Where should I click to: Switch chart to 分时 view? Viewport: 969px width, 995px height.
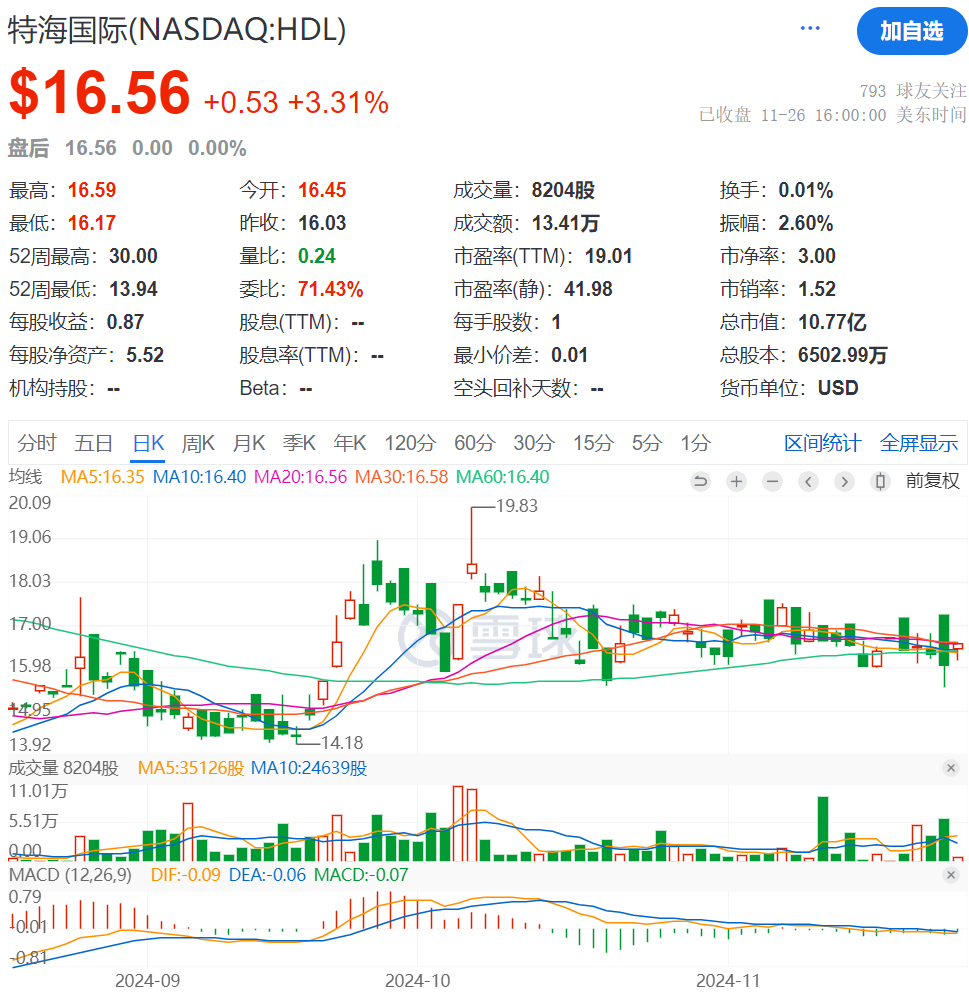tap(37, 443)
